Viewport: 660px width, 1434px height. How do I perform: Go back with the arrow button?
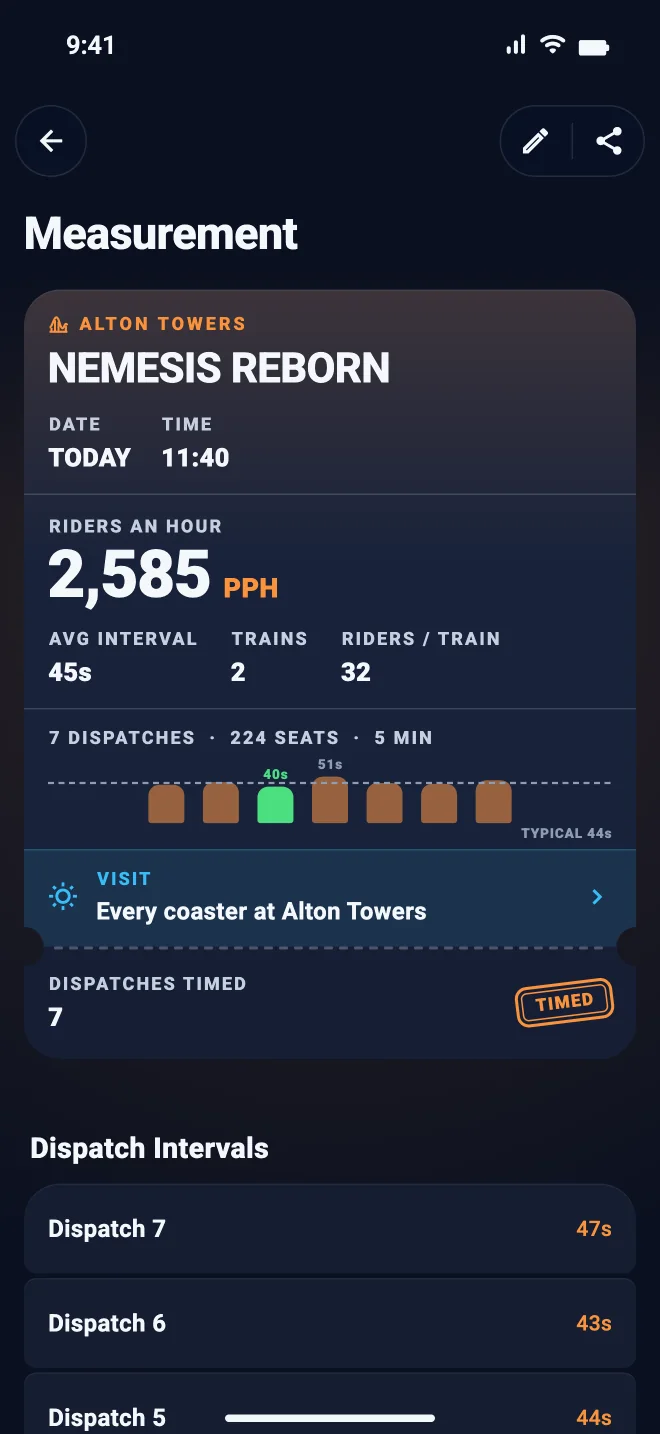tap(51, 141)
